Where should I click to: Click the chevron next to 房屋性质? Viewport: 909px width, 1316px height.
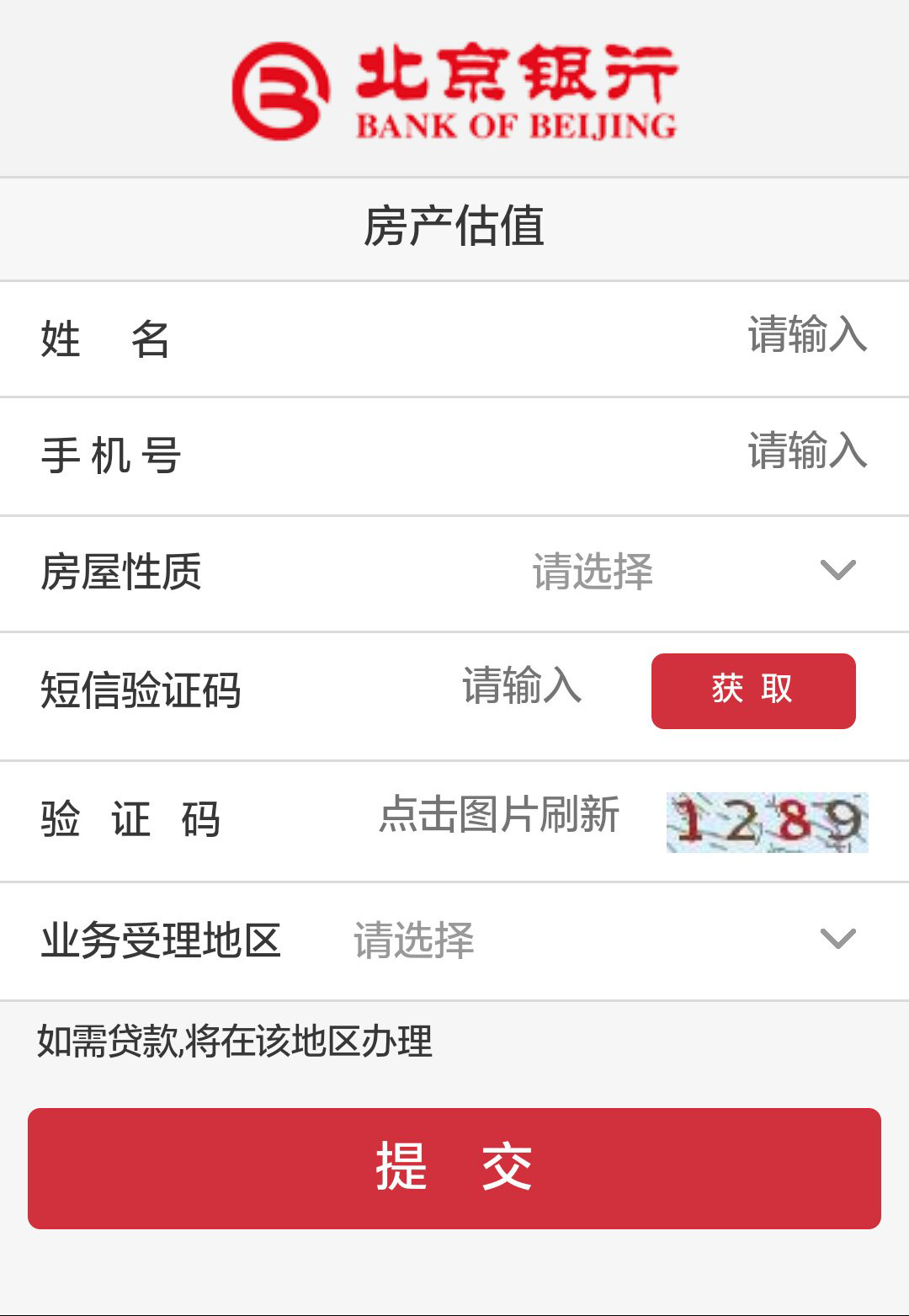836,571
